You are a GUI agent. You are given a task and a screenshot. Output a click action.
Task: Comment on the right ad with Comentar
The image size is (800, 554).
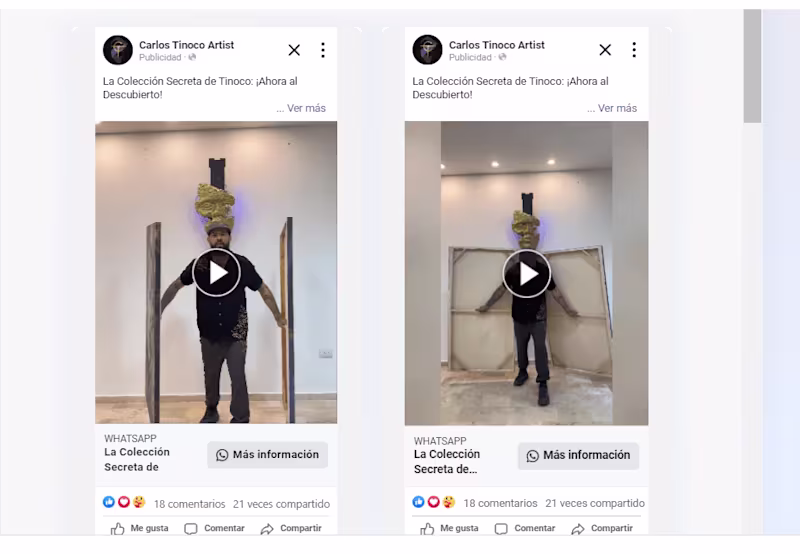point(526,528)
